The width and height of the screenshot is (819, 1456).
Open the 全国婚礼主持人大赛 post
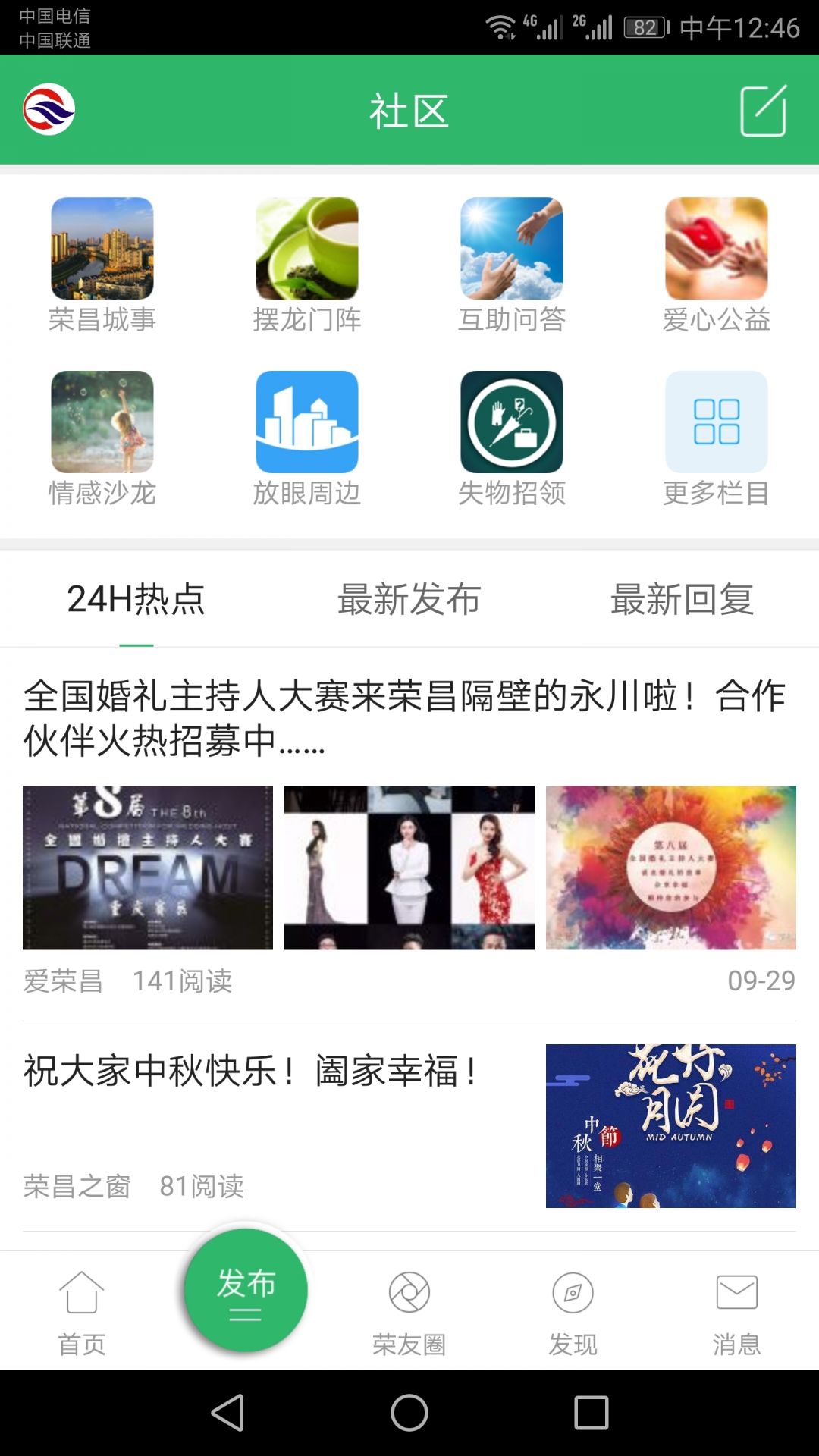[x=403, y=717]
